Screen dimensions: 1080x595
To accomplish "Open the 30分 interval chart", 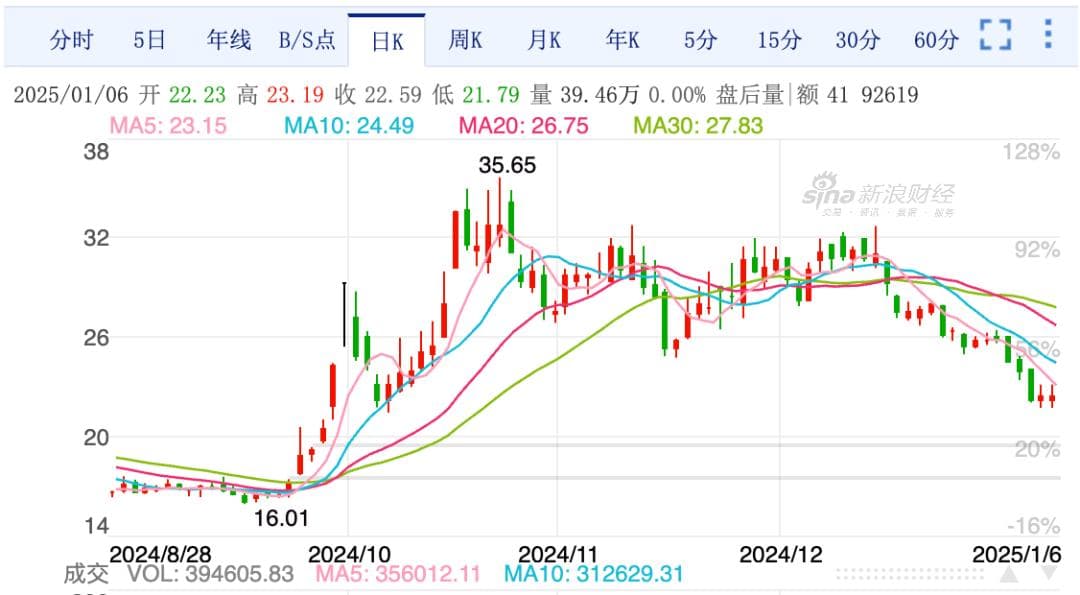I will (x=858, y=40).
